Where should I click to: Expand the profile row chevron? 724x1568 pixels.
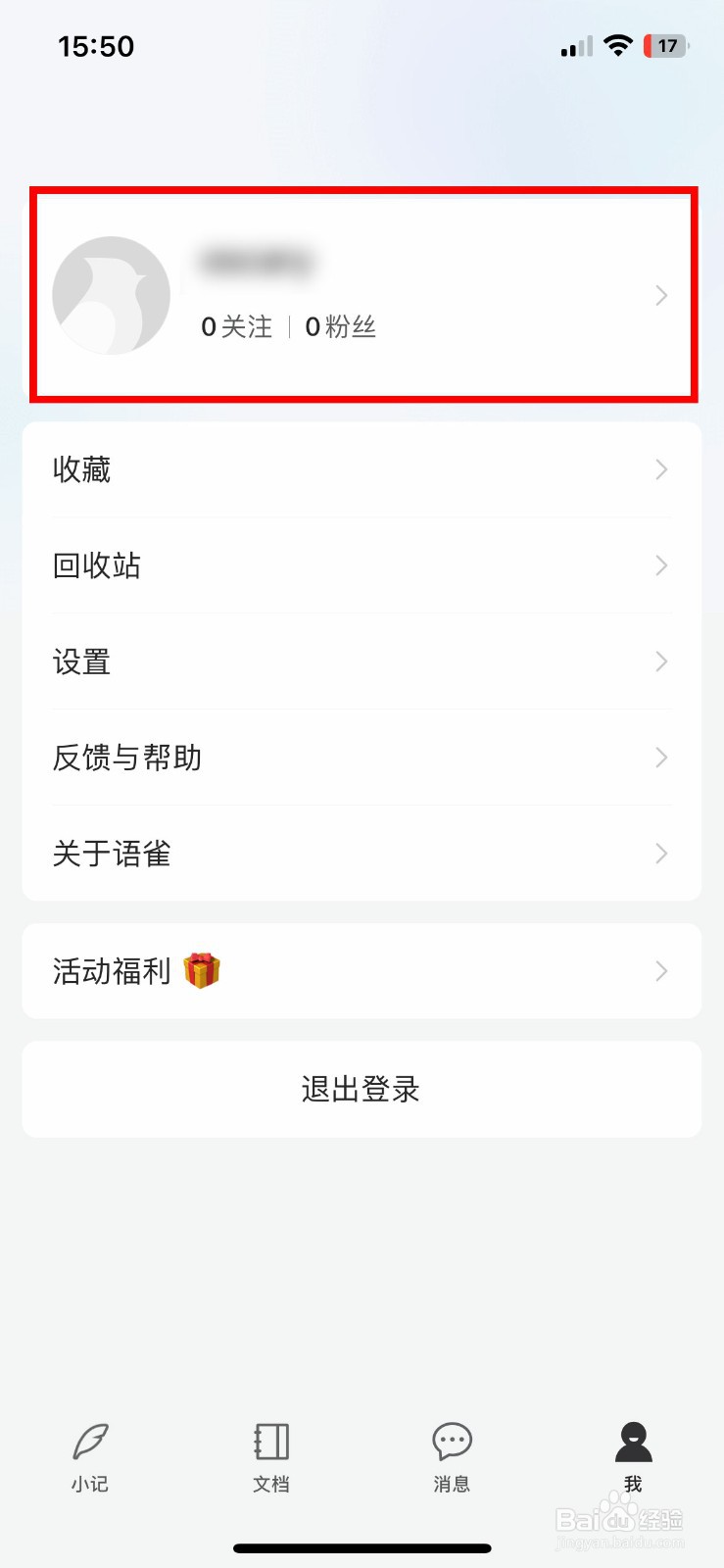coord(661,295)
